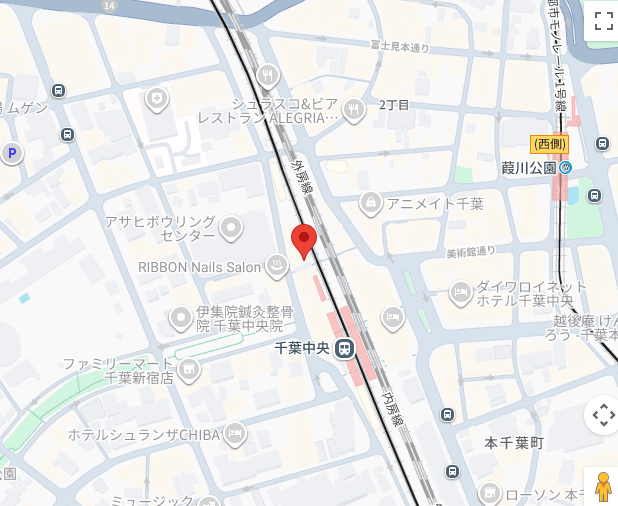Open 伊集院鍼灸整骨院 marker
Screen dimensions: 618x506
tap(181, 319)
